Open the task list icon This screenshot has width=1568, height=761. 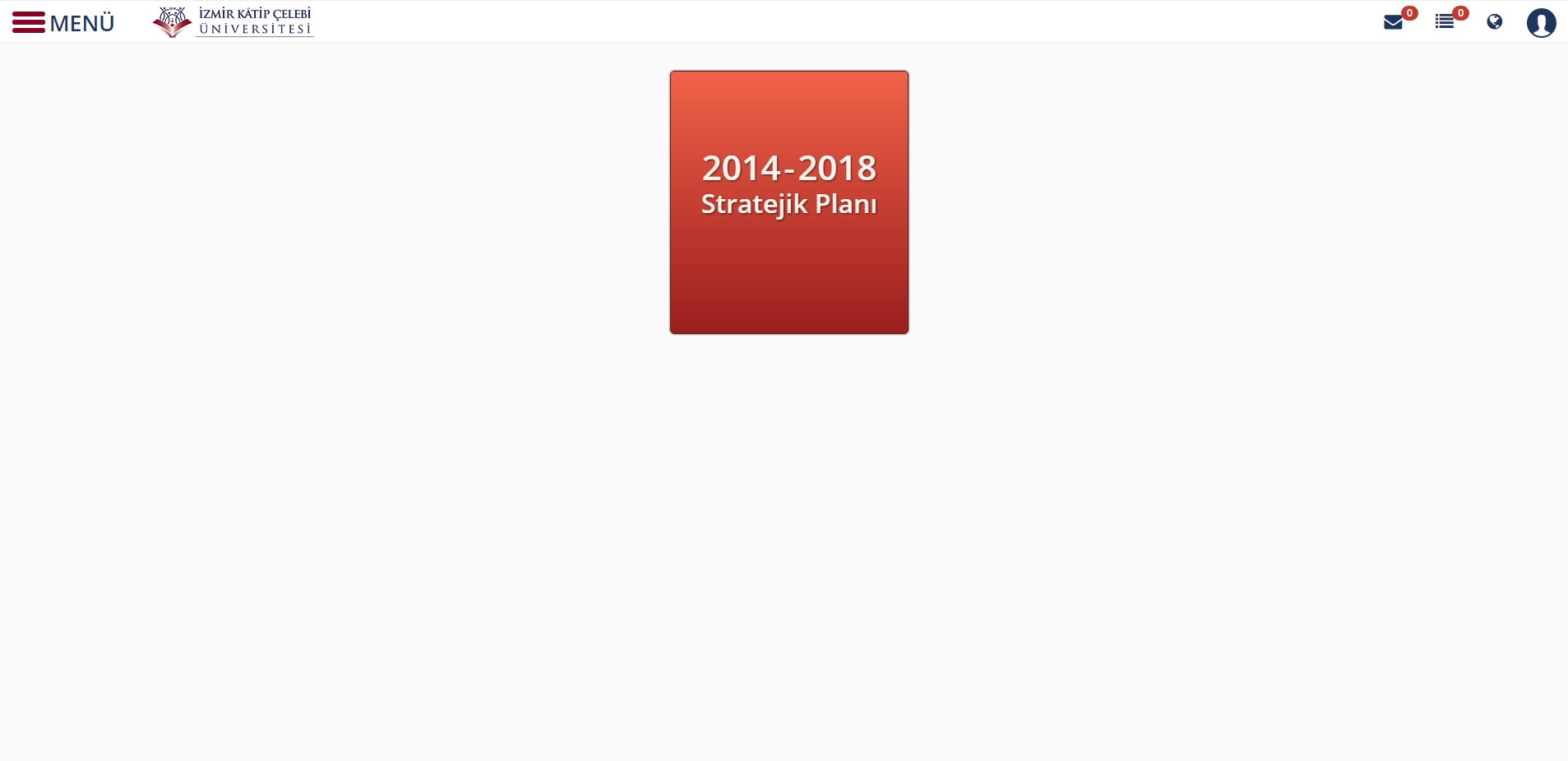(x=1445, y=22)
